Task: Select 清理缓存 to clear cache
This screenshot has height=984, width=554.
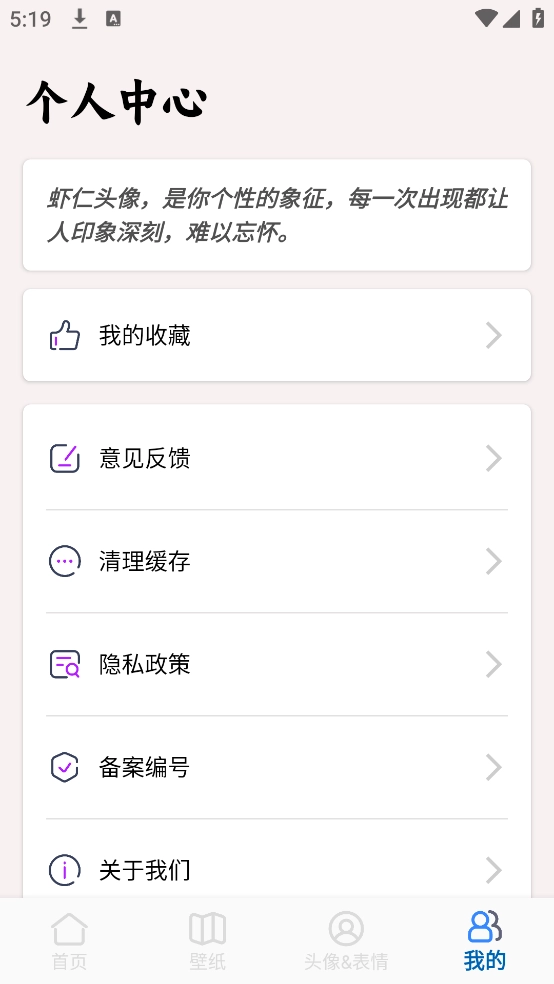Action: pos(277,561)
